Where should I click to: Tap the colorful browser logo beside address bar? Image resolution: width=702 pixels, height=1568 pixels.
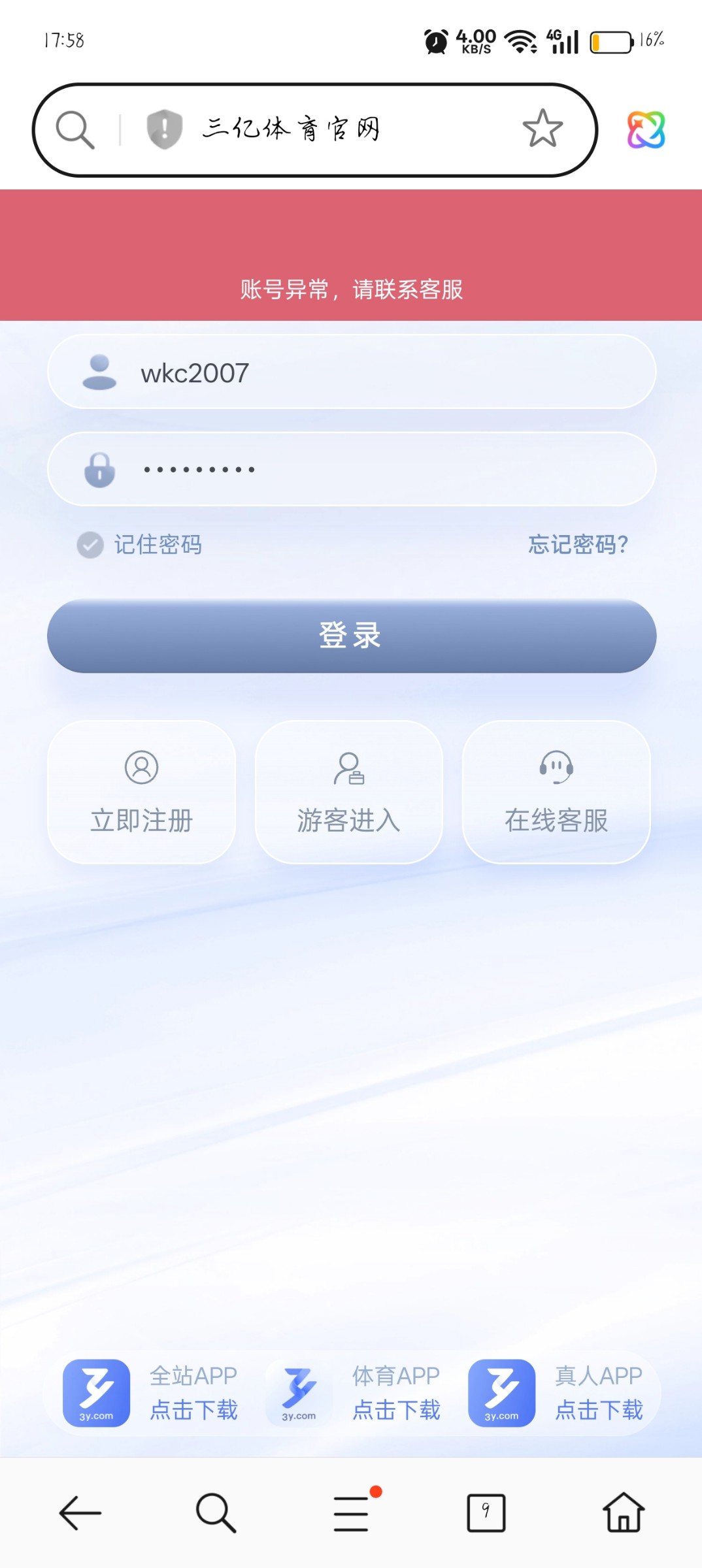[644, 129]
